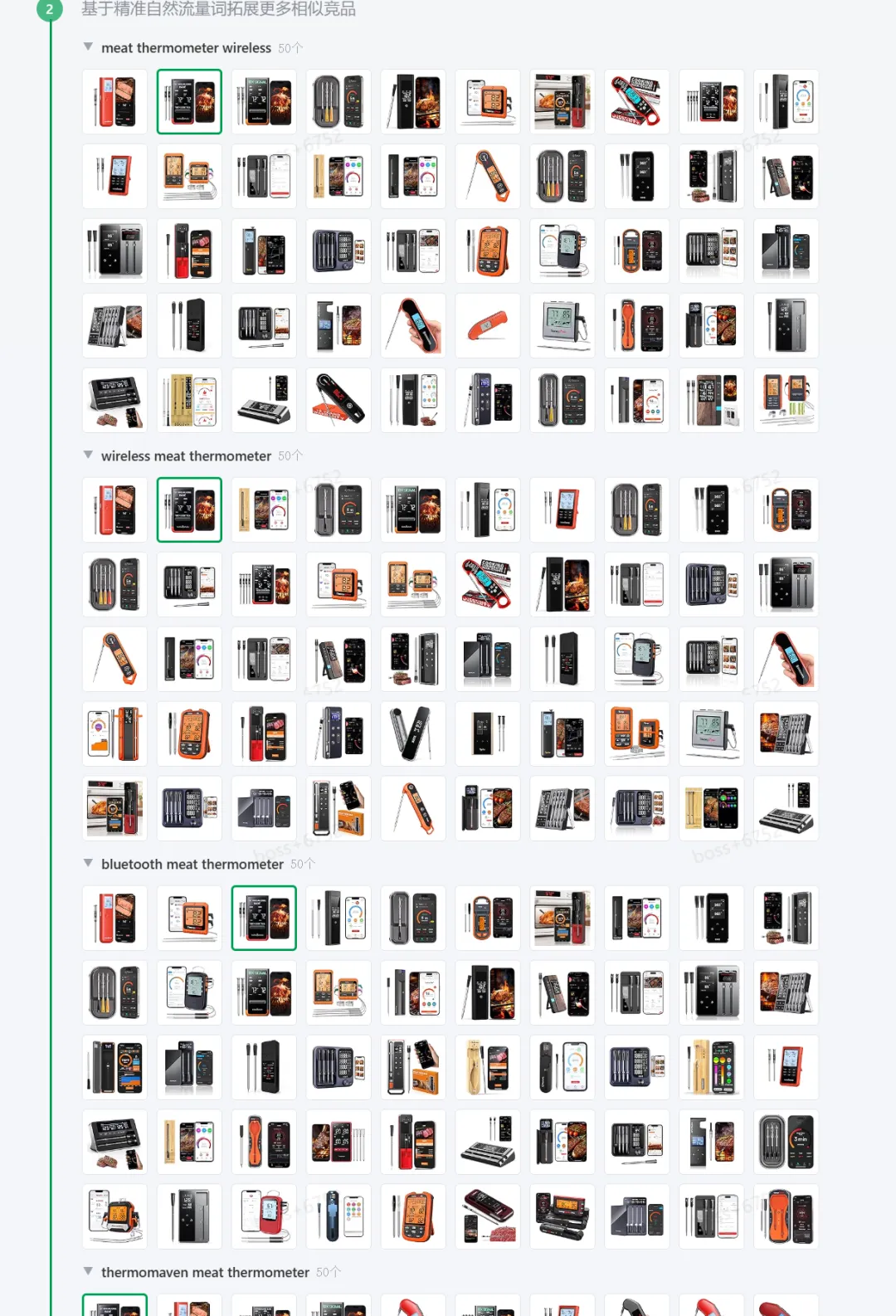Open green-highlighted product under 'bluetooth meat thermometer'
Image resolution: width=896 pixels, height=1316 pixels.
[264, 919]
